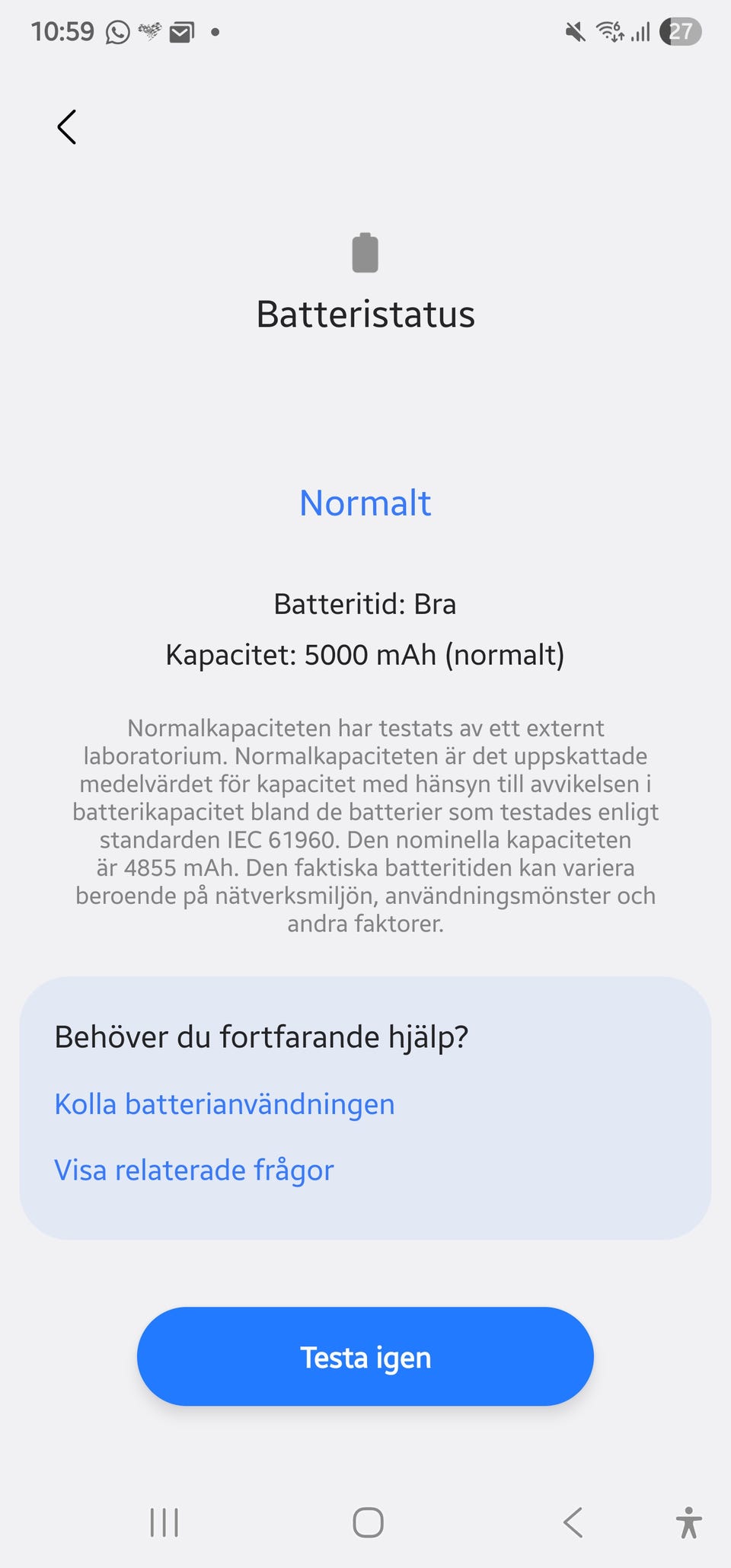Open recent apps in the navigation bar
The image size is (731, 1568).
[164, 1522]
